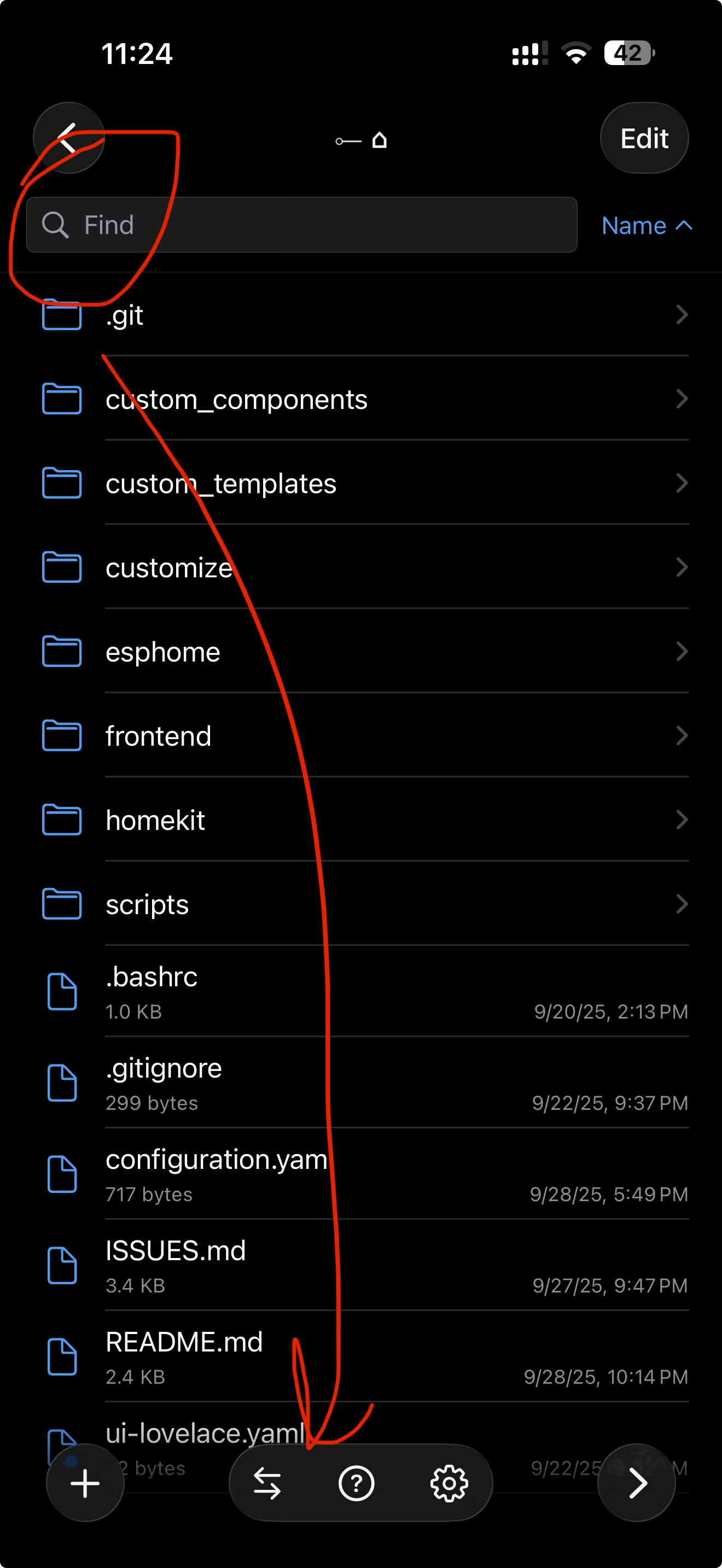Add a new item with plus button
The width and height of the screenshot is (722, 1568).
(85, 1483)
